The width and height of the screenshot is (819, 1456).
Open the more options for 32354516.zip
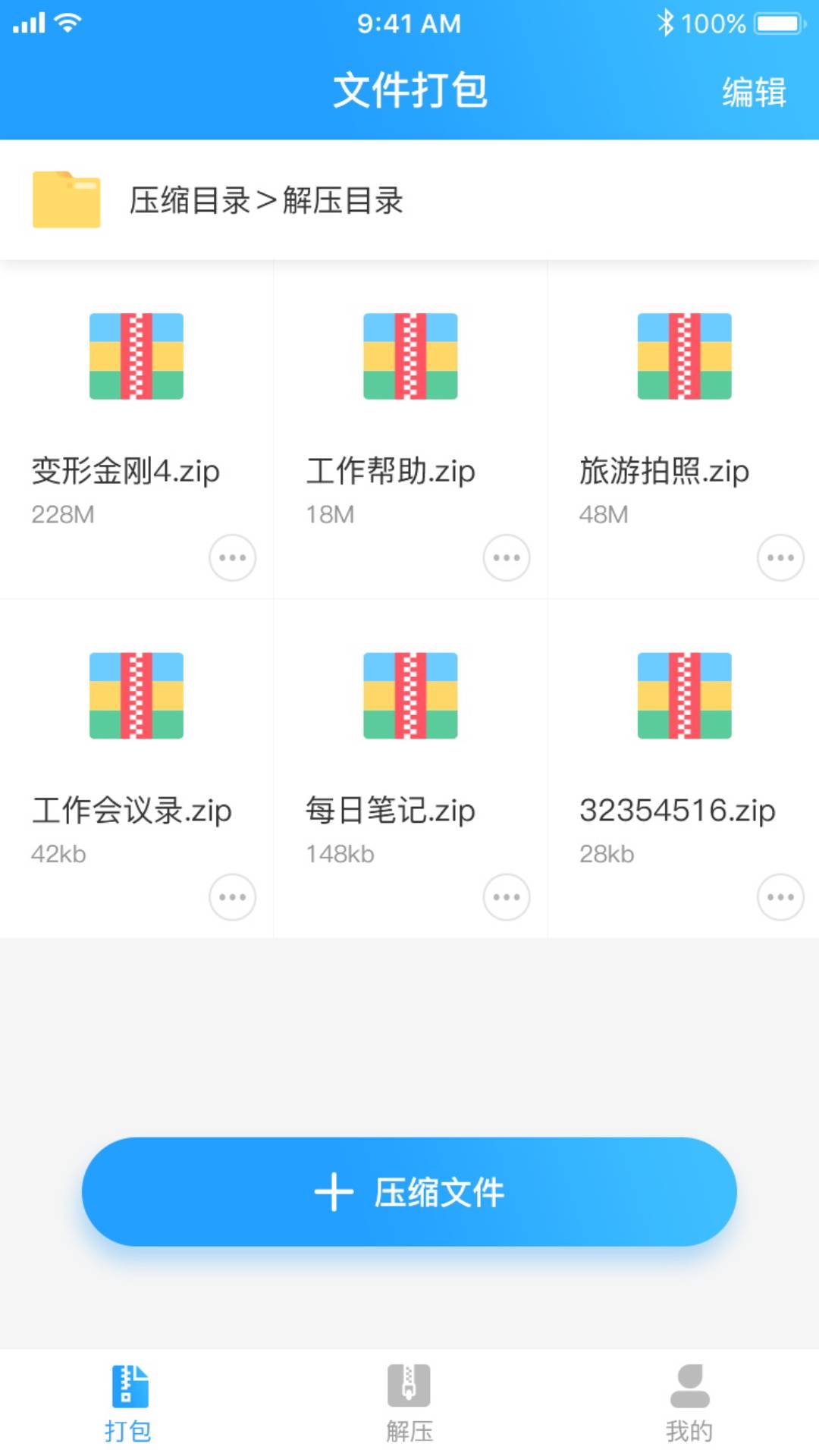coord(780,896)
